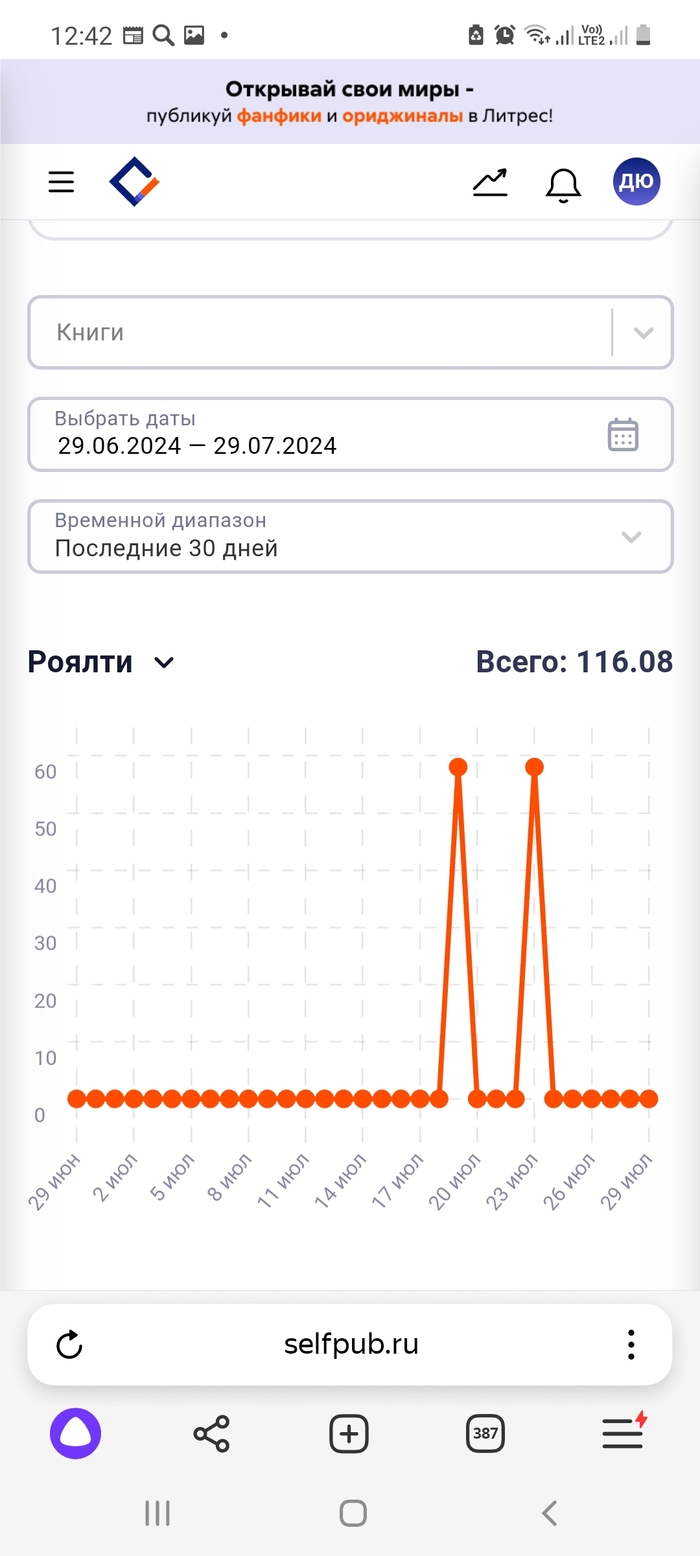Image resolution: width=700 pixels, height=1556 pixels.
Task: Open the notifications bell
Action: [563, 184]
